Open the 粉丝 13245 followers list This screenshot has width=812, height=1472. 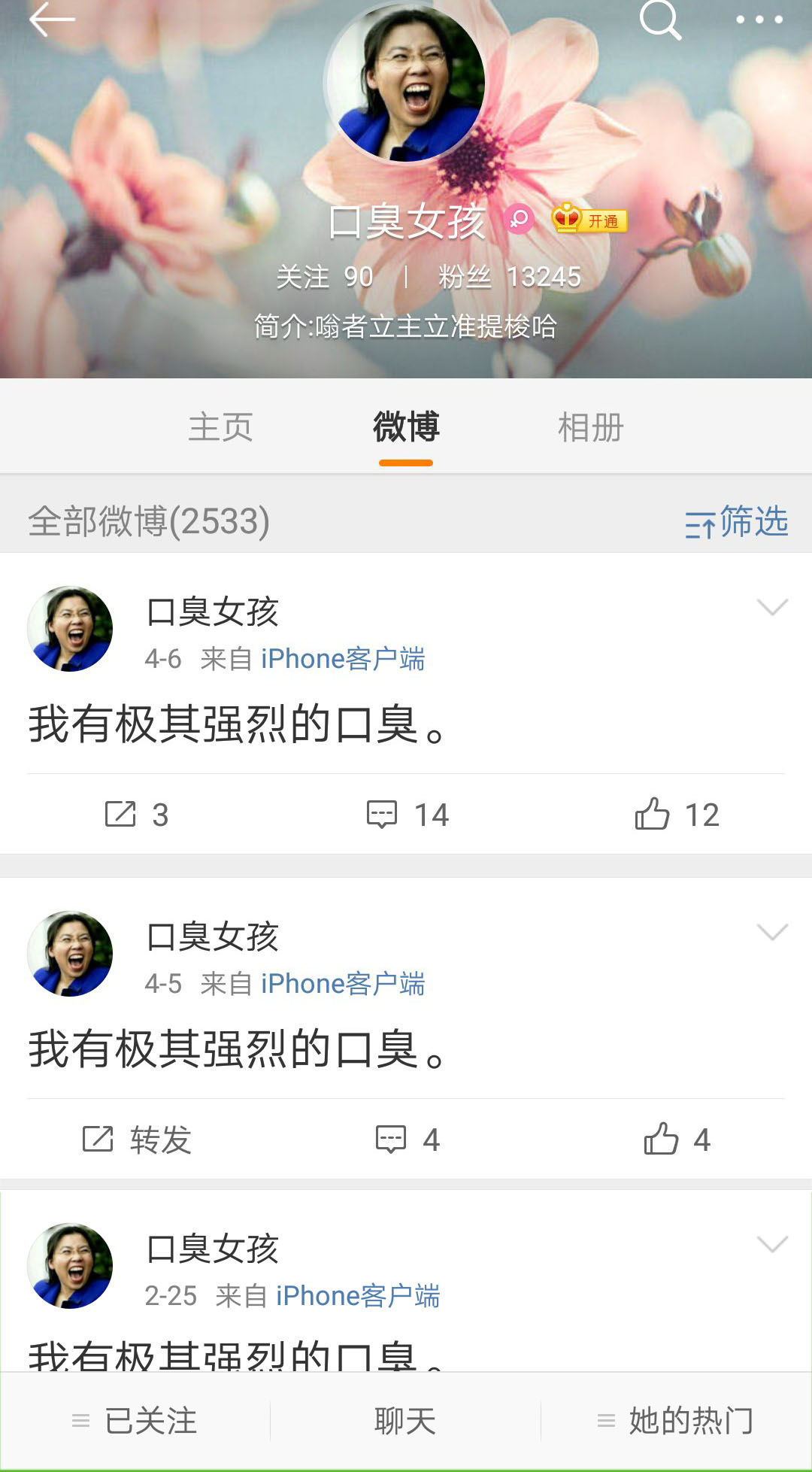(510, 278)
